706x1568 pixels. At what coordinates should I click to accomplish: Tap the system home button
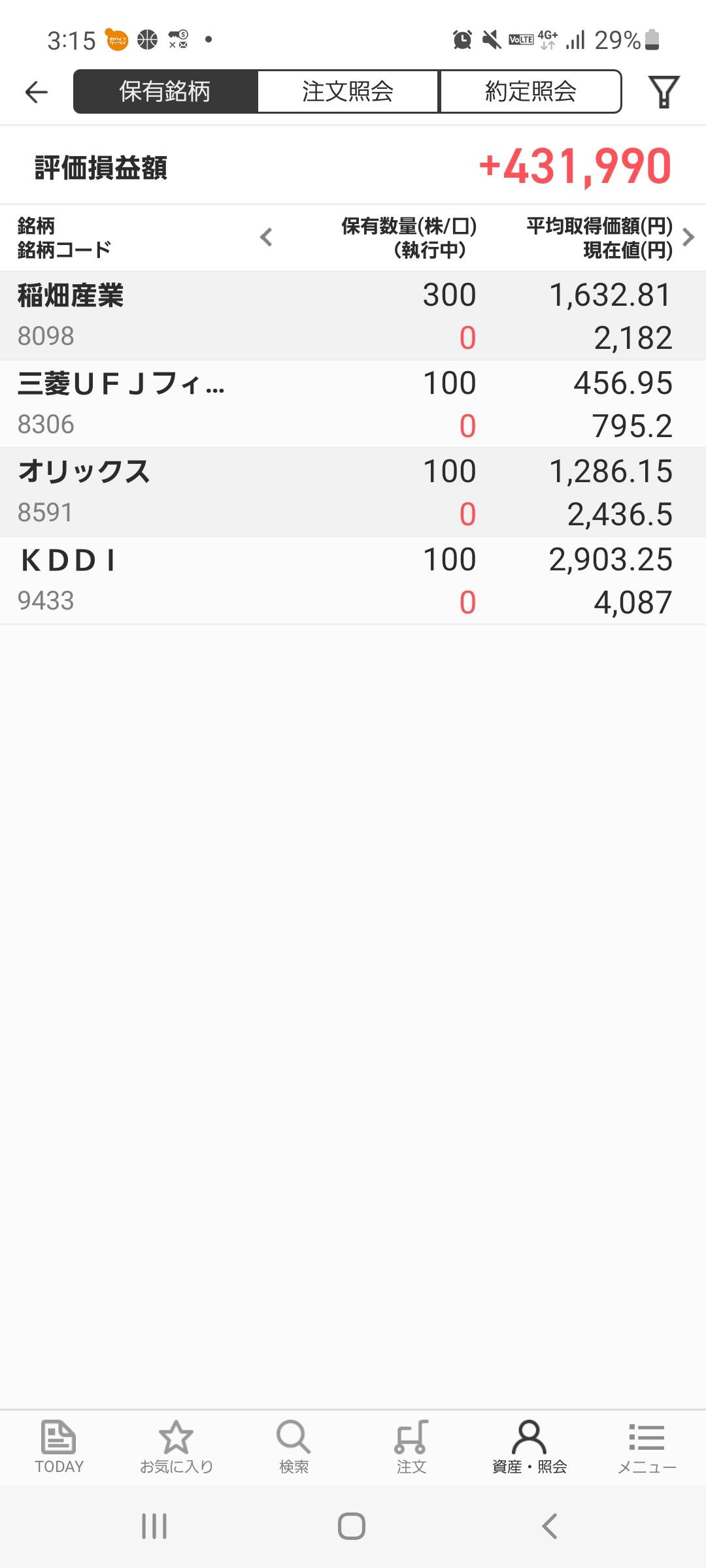pyautogui.click(x=352, y=1526)
